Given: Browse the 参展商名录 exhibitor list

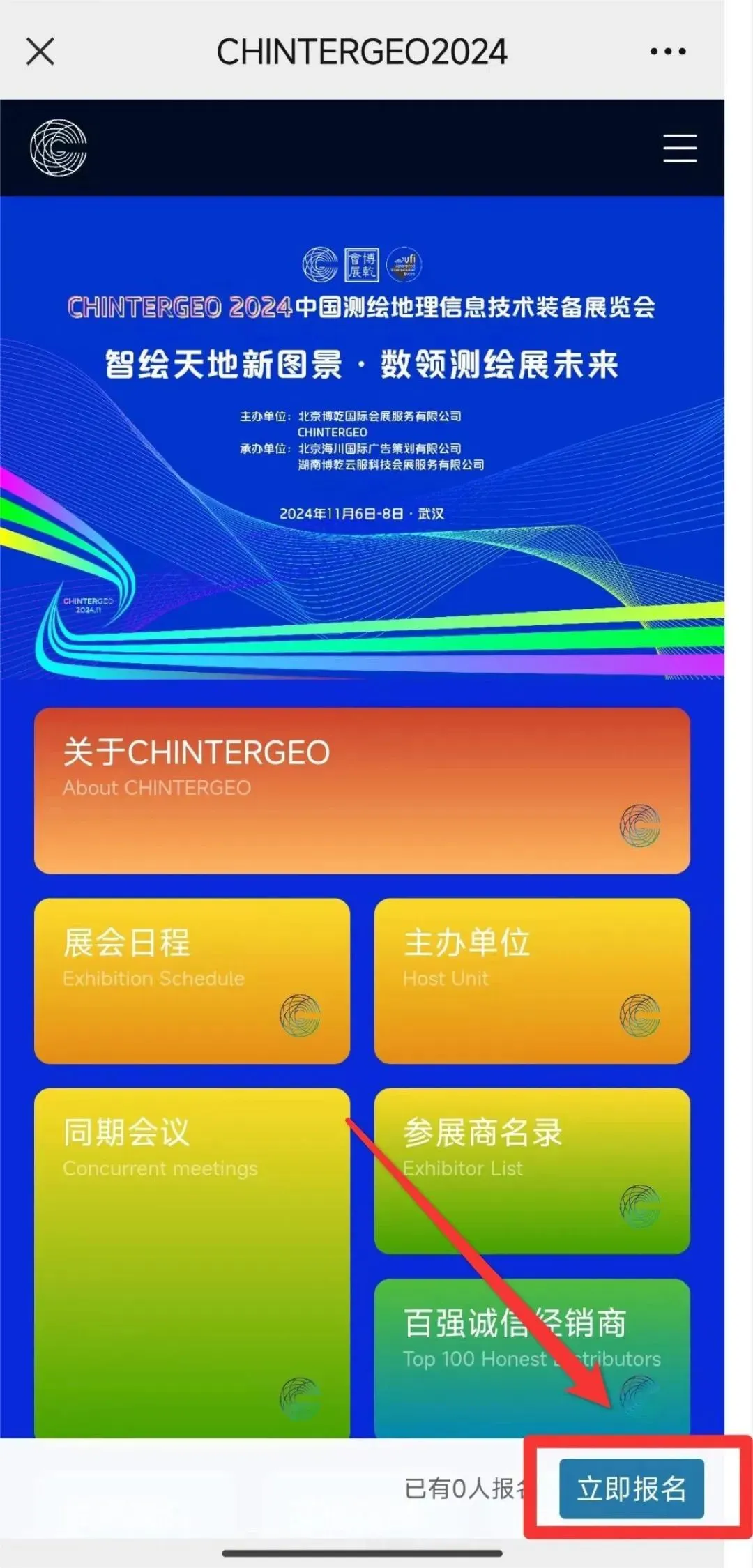Looking at the screenshot, I should (x=531, y=1170).
